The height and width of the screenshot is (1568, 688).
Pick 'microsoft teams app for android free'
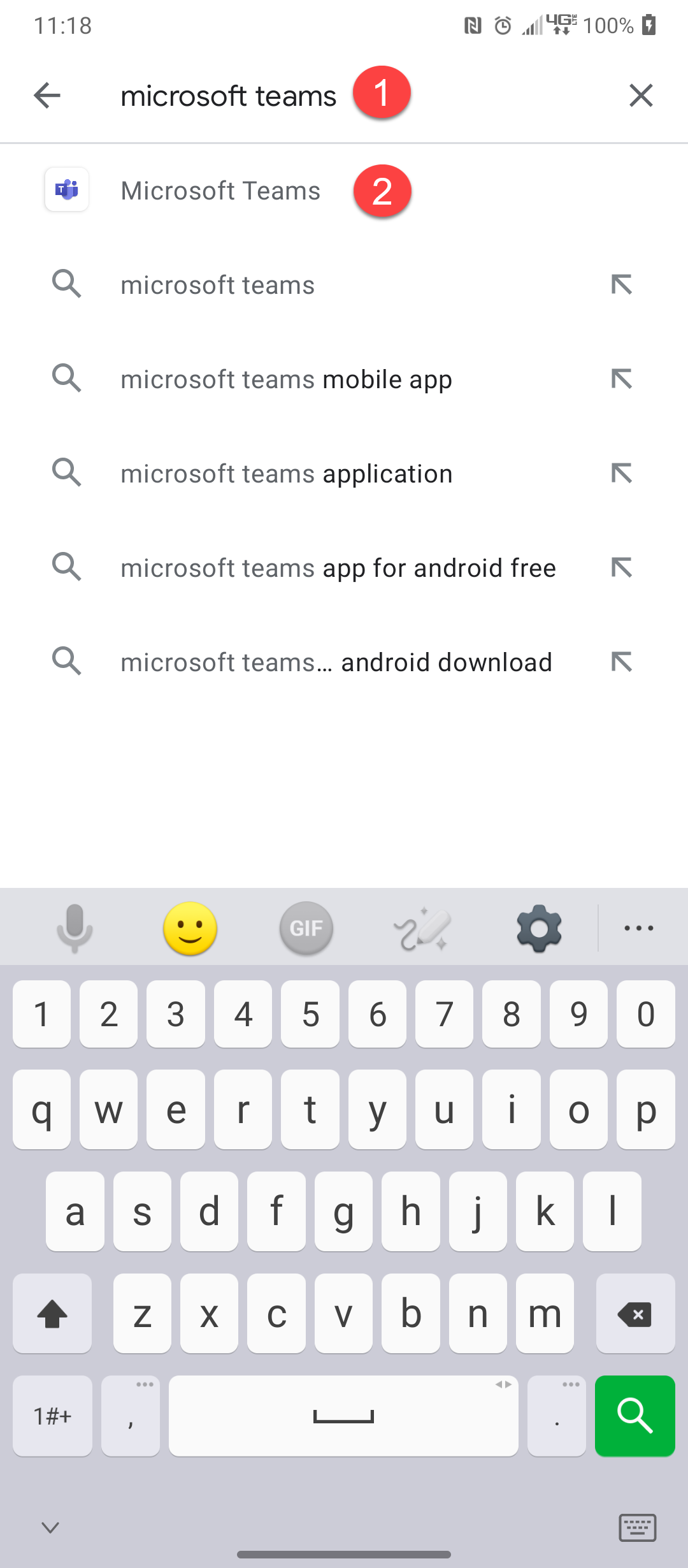click(x=338, y=568)
